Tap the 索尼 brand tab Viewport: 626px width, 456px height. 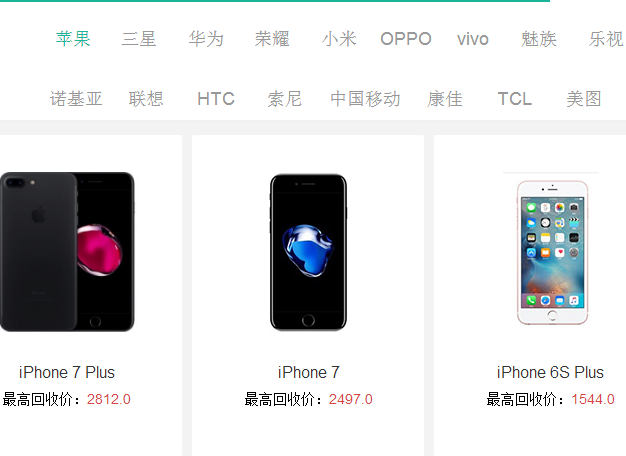click(284, 99)
